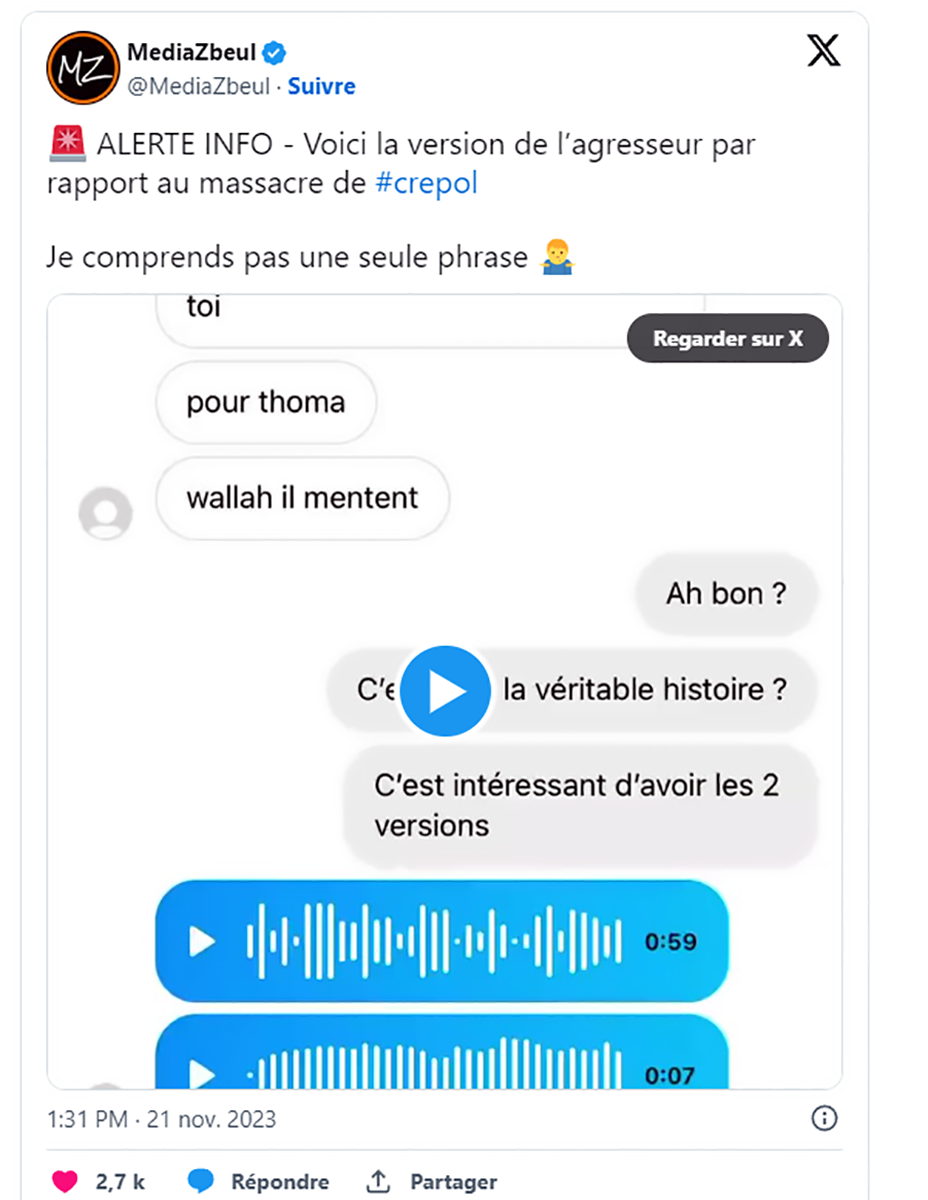
Task: Open the #crepol hashtag
Action: (x=425, y=184)
